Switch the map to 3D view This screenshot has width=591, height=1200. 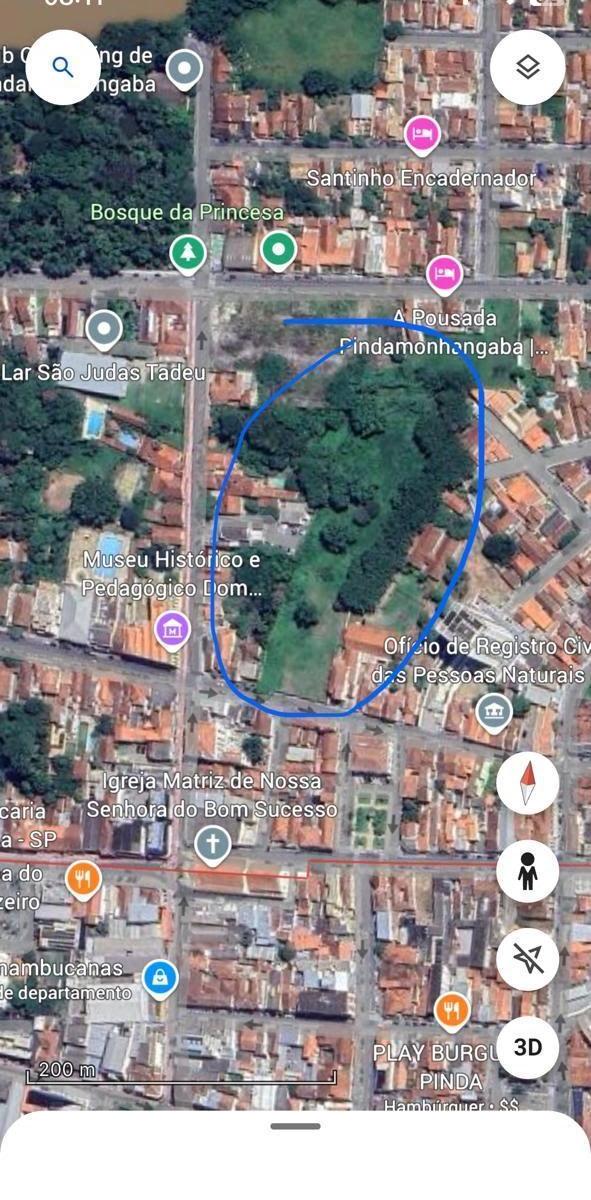coord(527,1047)
